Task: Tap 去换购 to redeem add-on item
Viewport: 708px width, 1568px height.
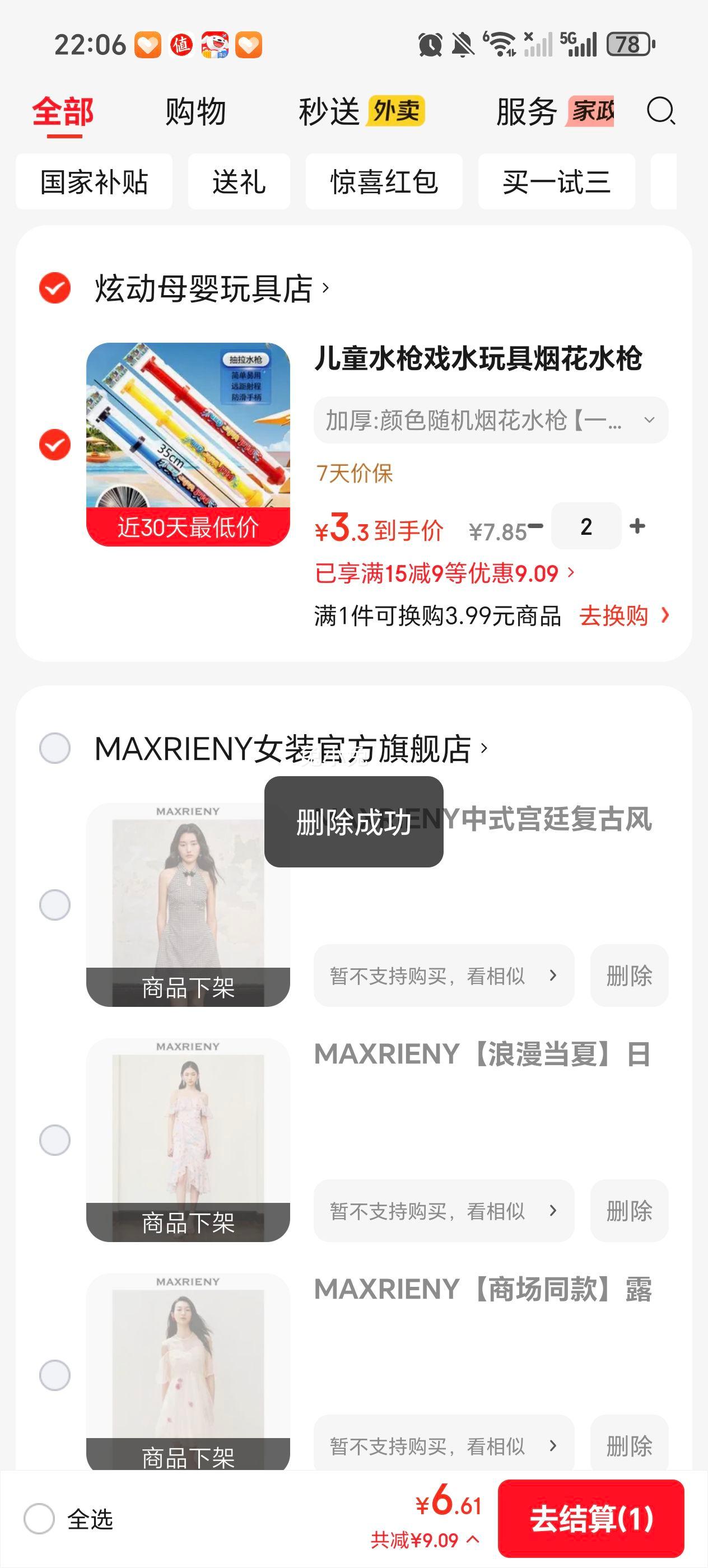Action: (x=623, y=616)
